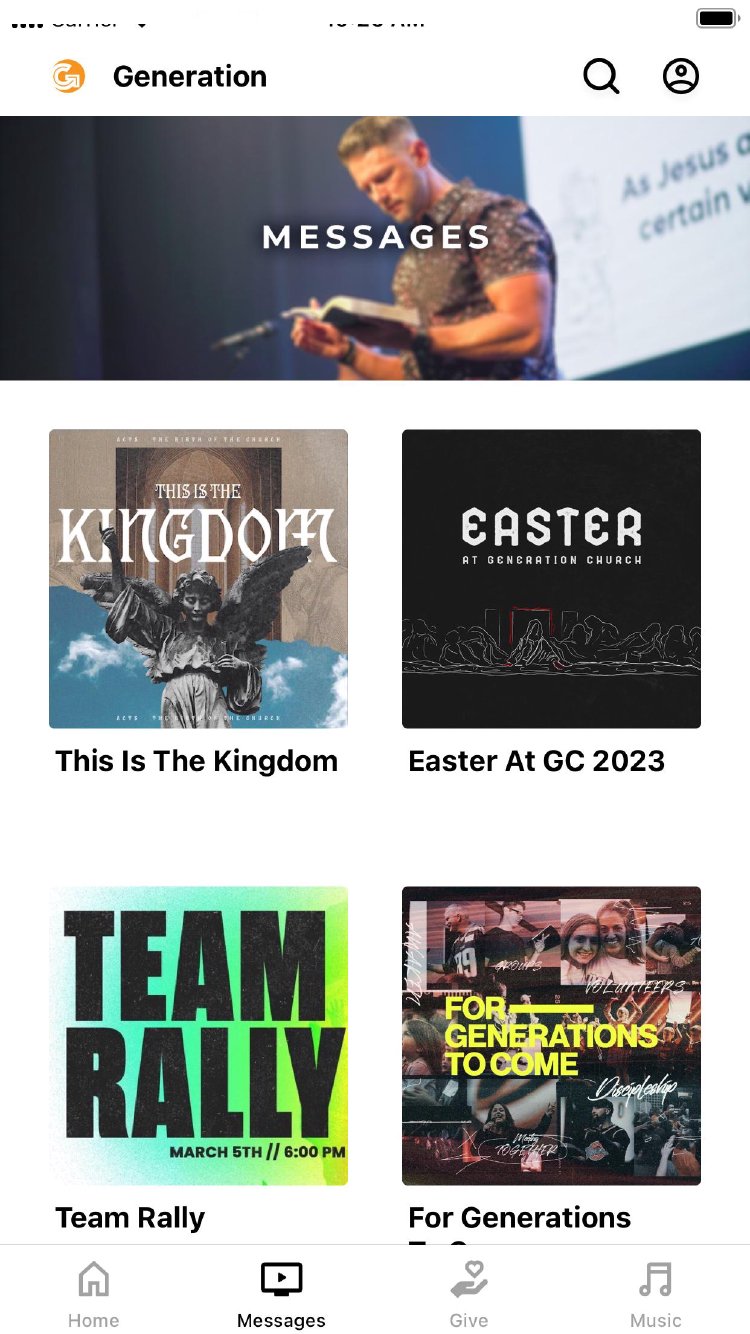Go to the Give tab

(468, 1294)
